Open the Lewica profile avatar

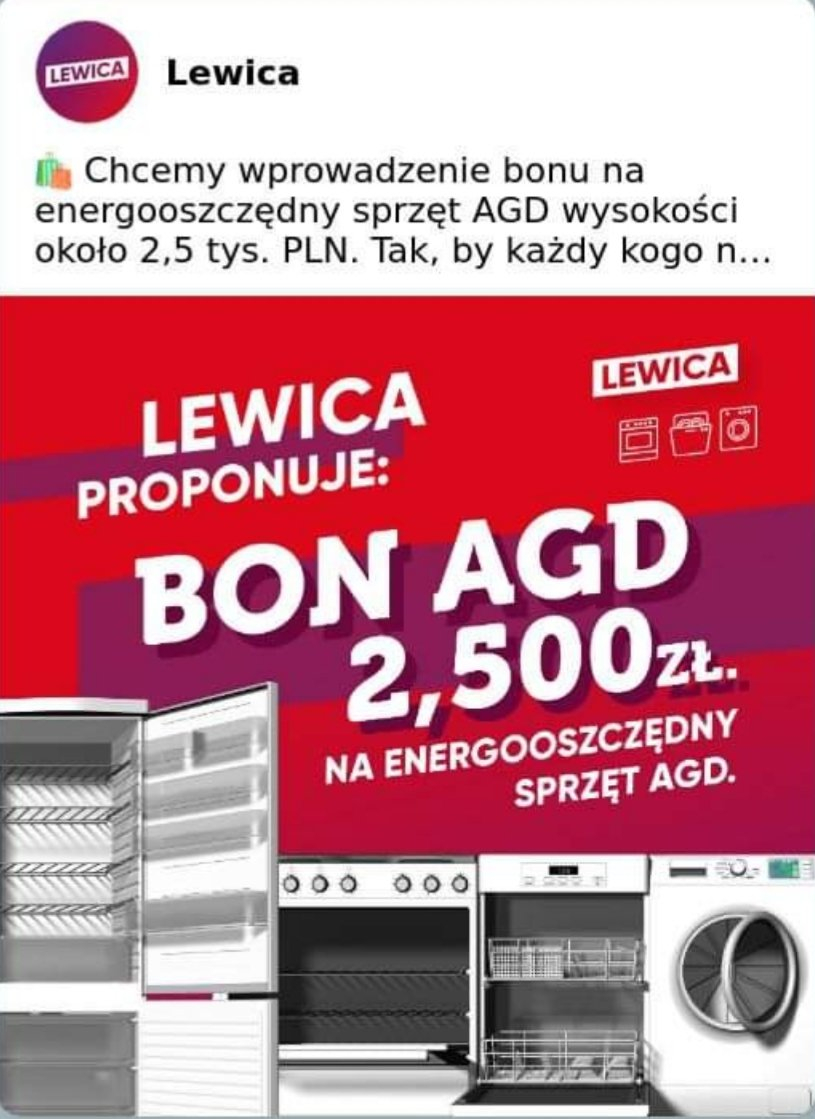click(83, 71)
